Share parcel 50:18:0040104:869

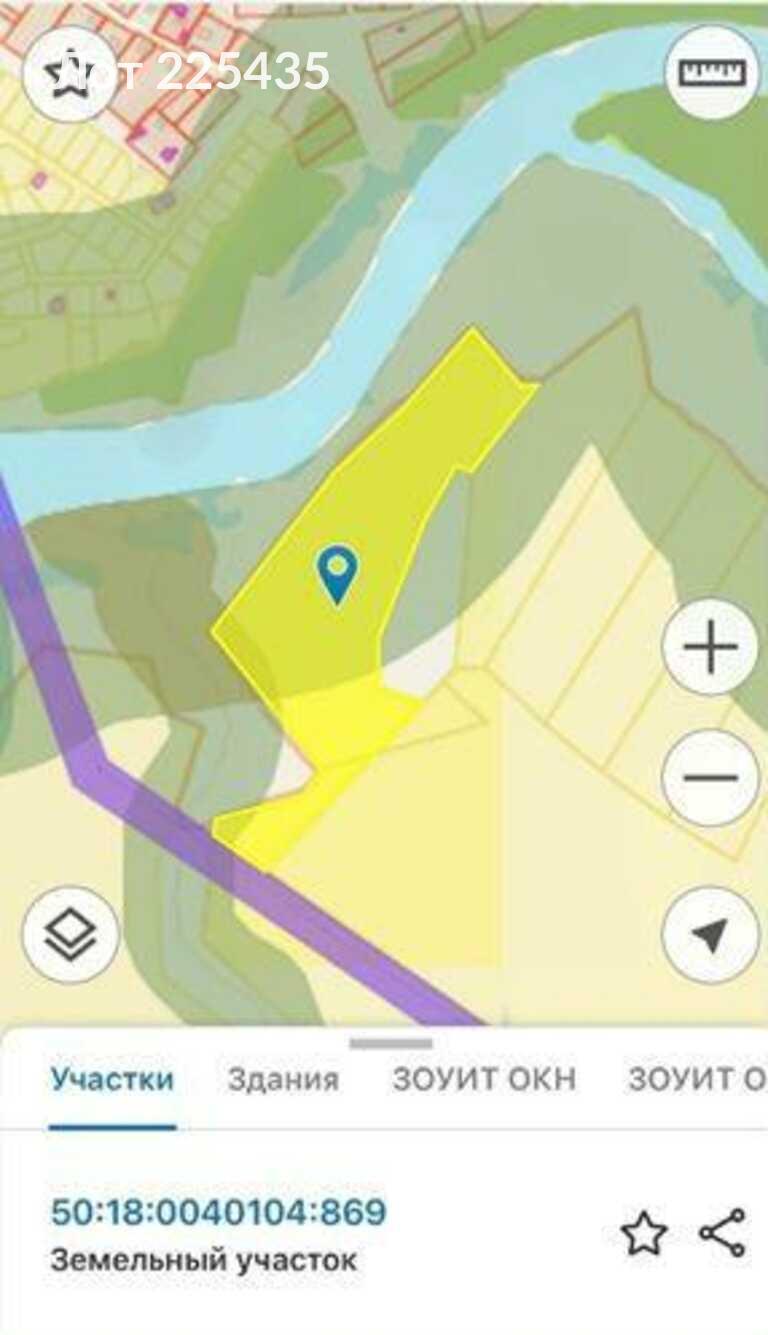point(722,1233)
